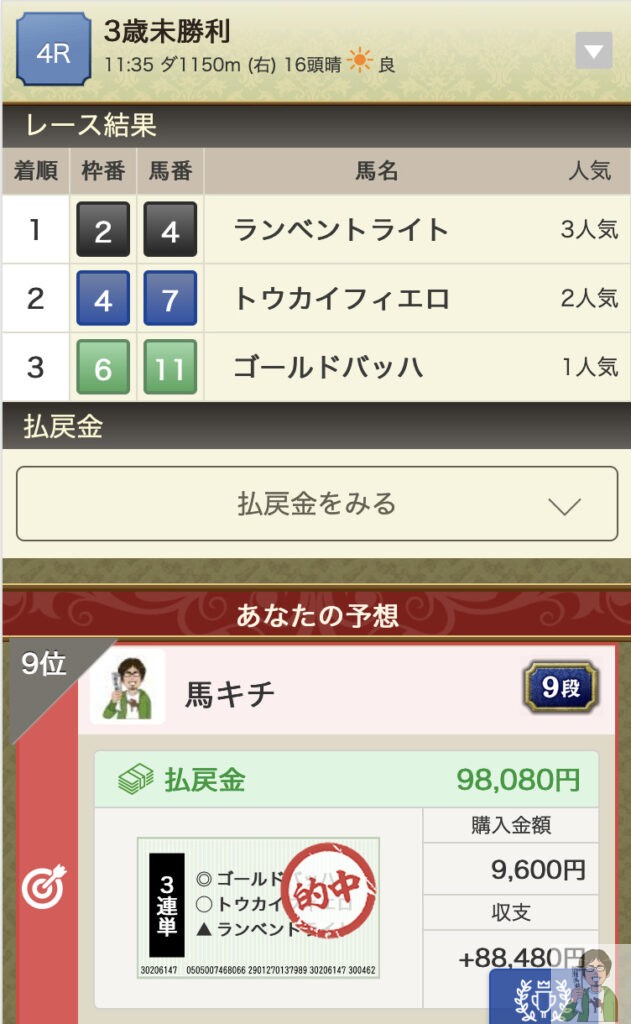Open the 4R race dropdown arrow
The height and width of the screenshot is (1024, 631).
[x=593, y=50]
